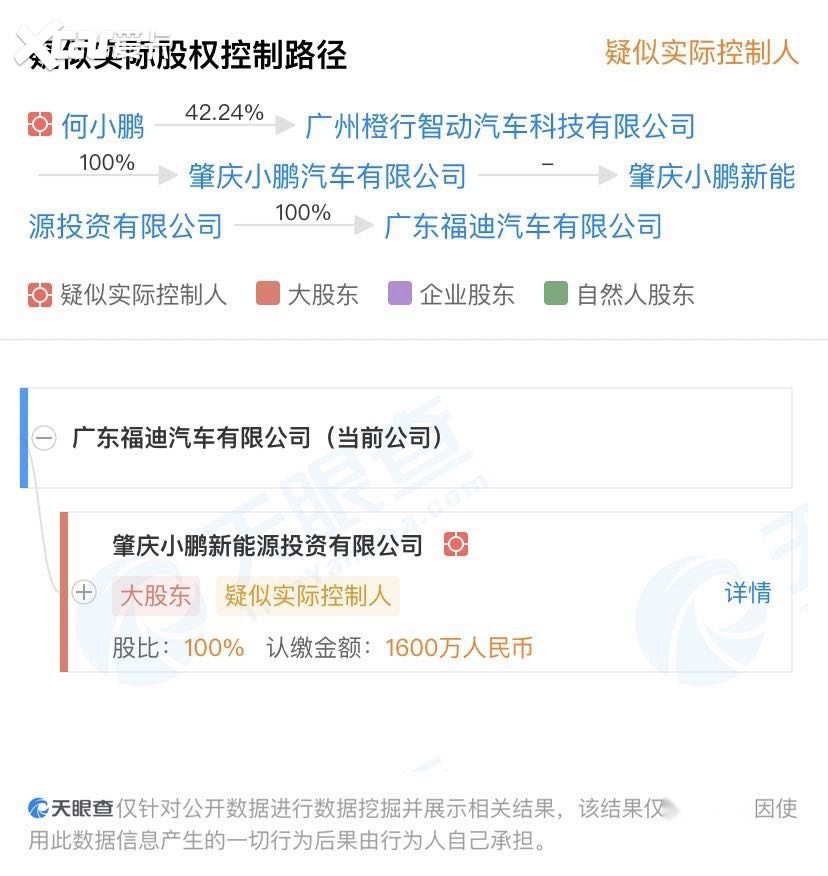Image resolution: width=828 pixels, height=876 pixels.
Task: Open 肇庆小鹏汽车有限公司 company link
Action: tap(327, 176)
